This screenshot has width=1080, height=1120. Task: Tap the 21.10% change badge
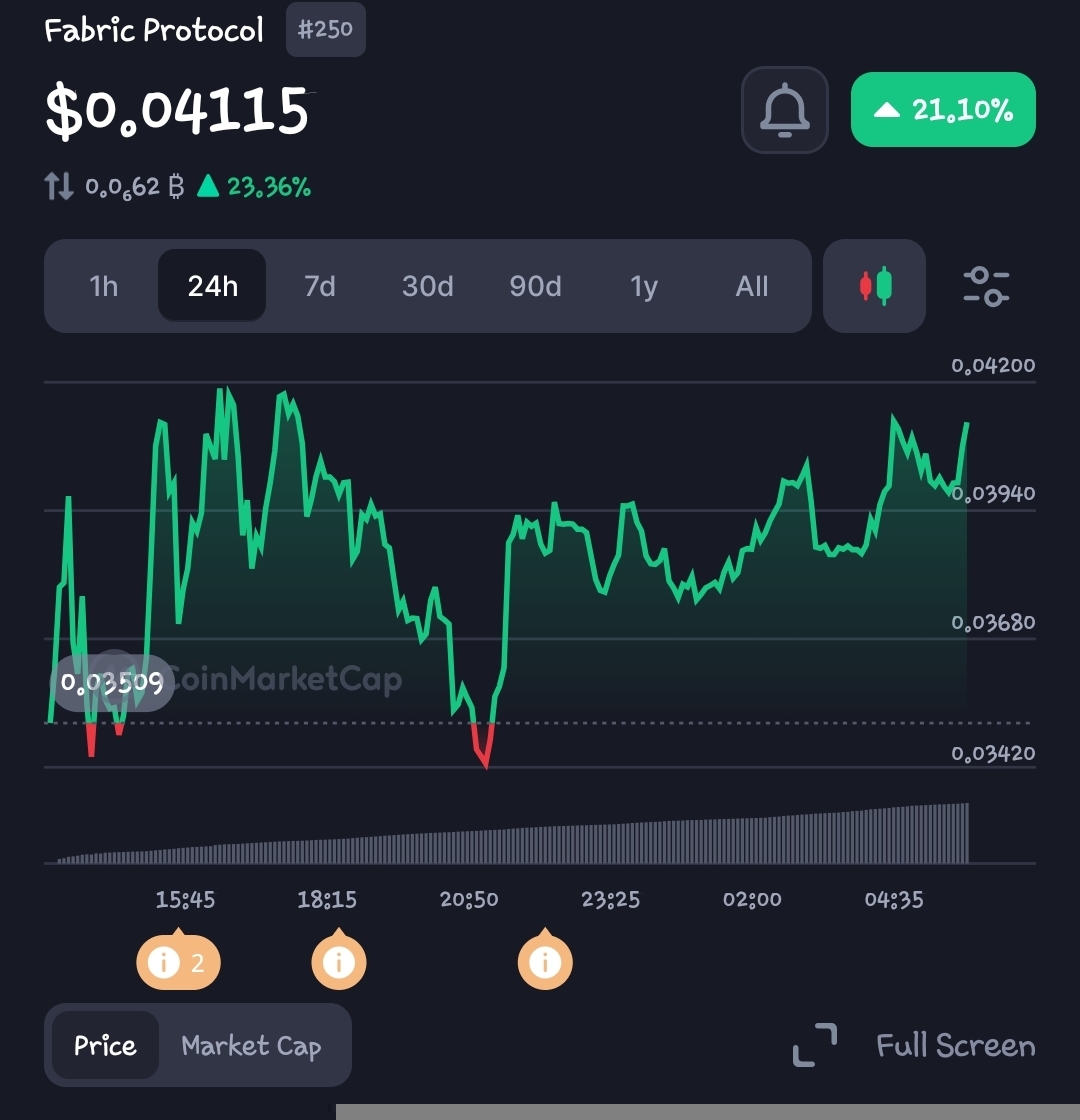pyautogui.click(x=943, y=110)
